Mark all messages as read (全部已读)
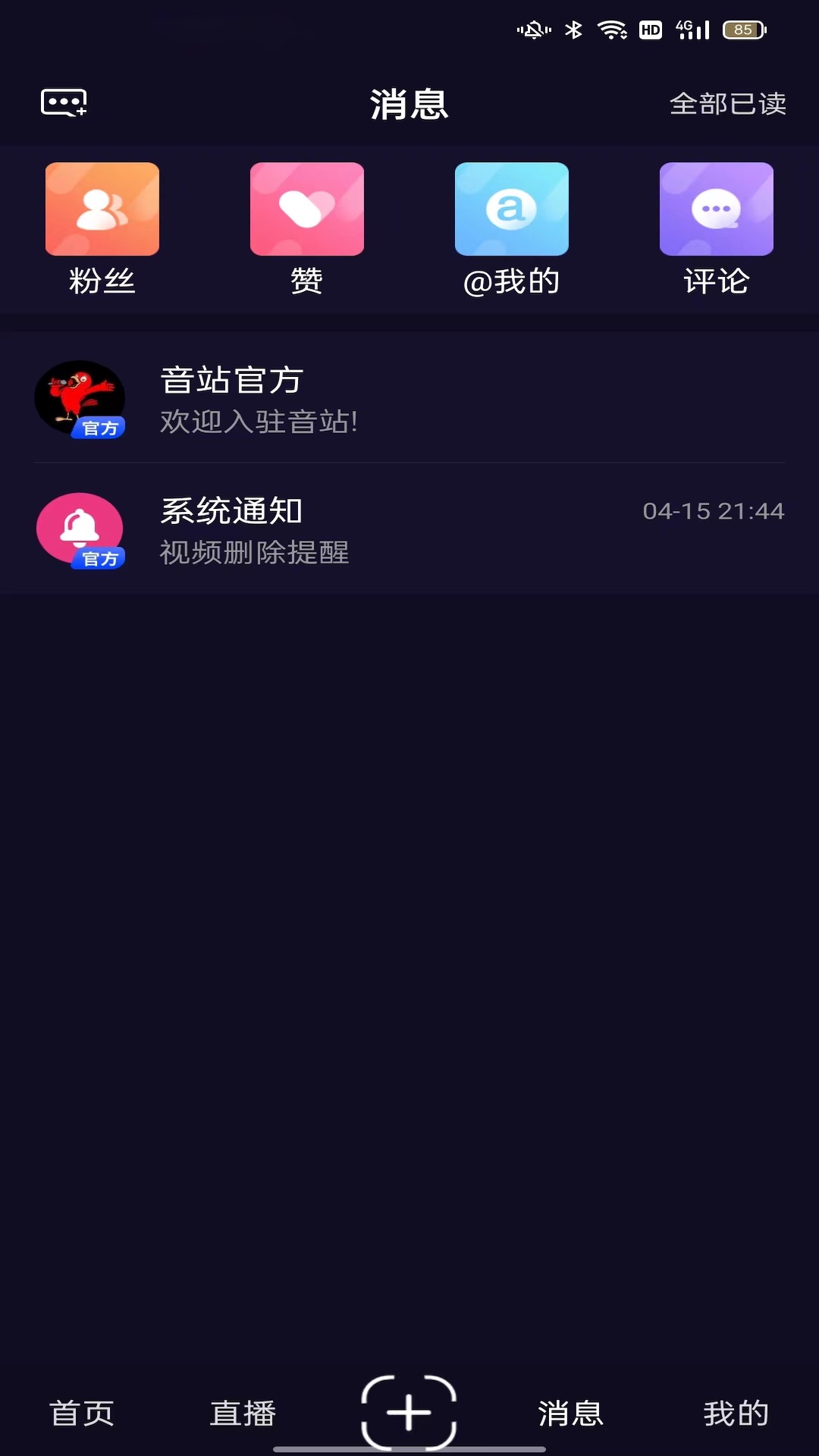 coord(727,104)
